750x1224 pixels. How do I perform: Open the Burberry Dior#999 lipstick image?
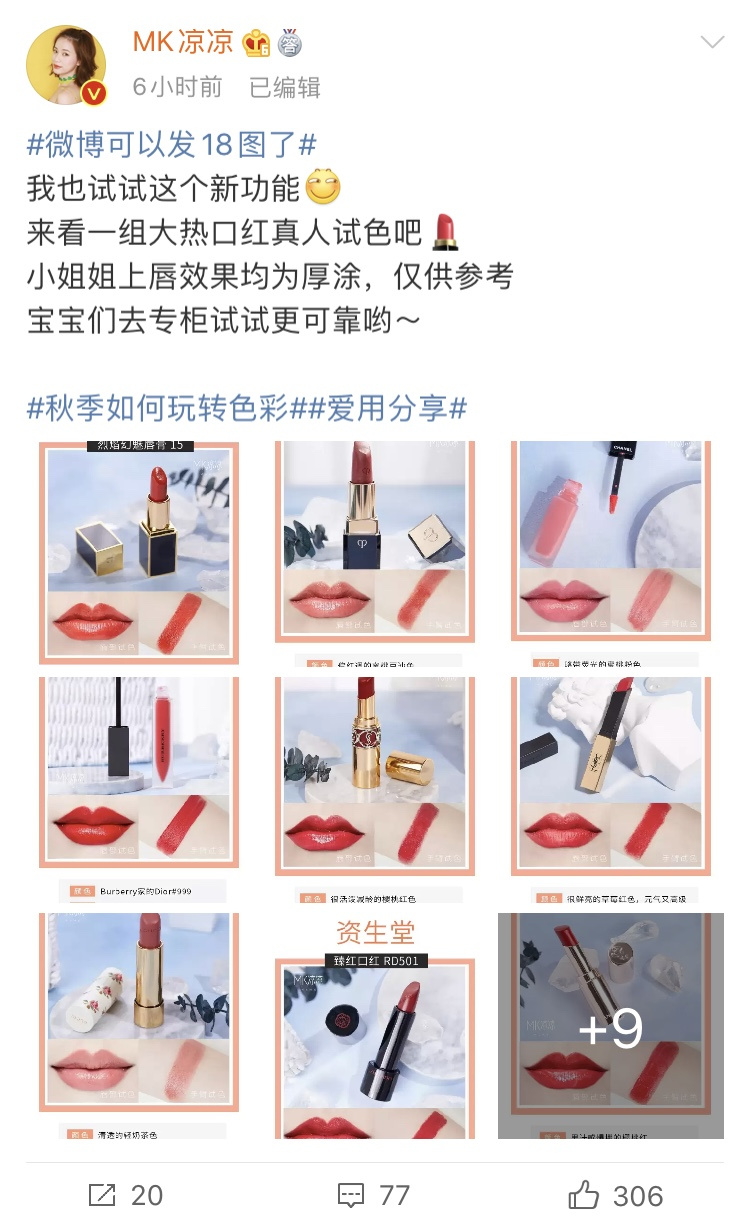pyautogui.click(x=139, y=790)
